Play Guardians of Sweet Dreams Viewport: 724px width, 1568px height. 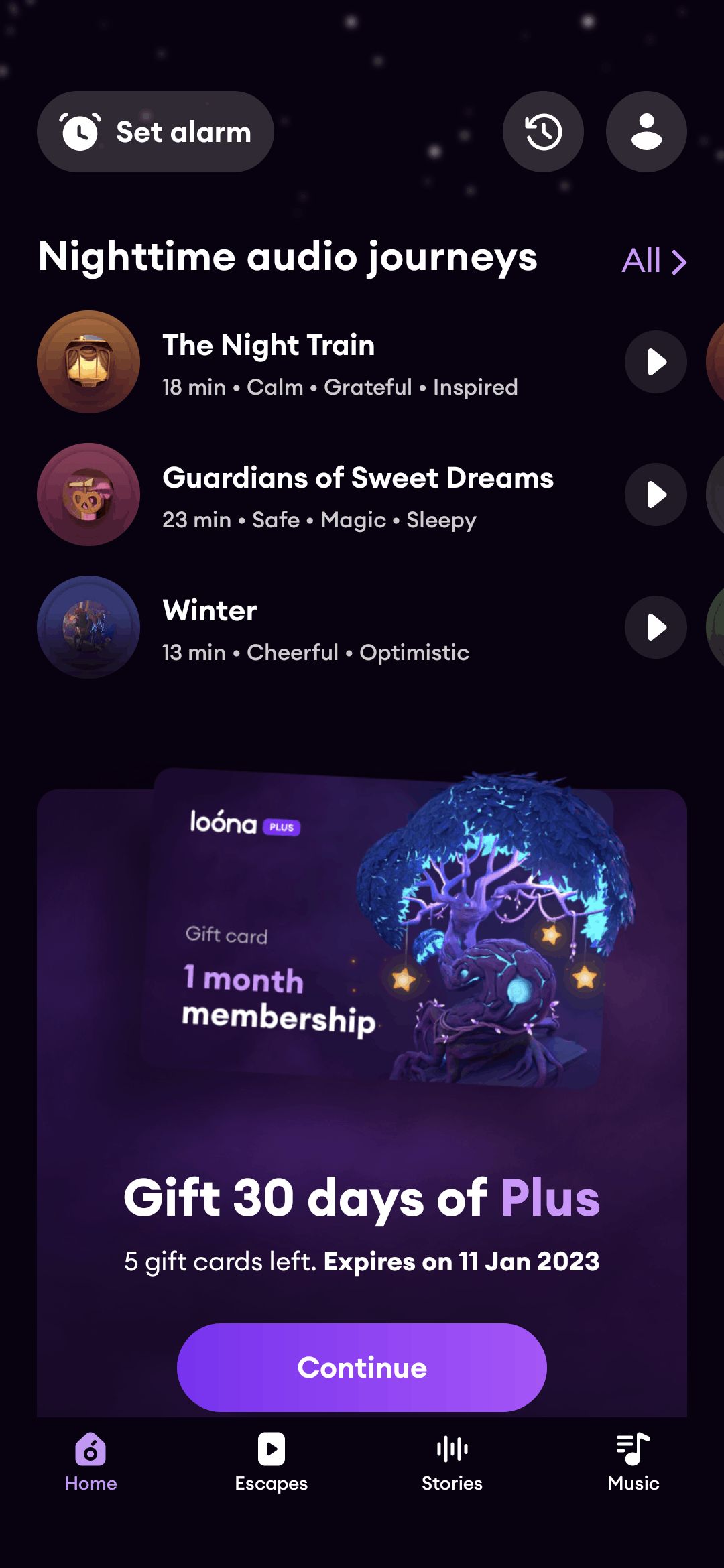656,495
